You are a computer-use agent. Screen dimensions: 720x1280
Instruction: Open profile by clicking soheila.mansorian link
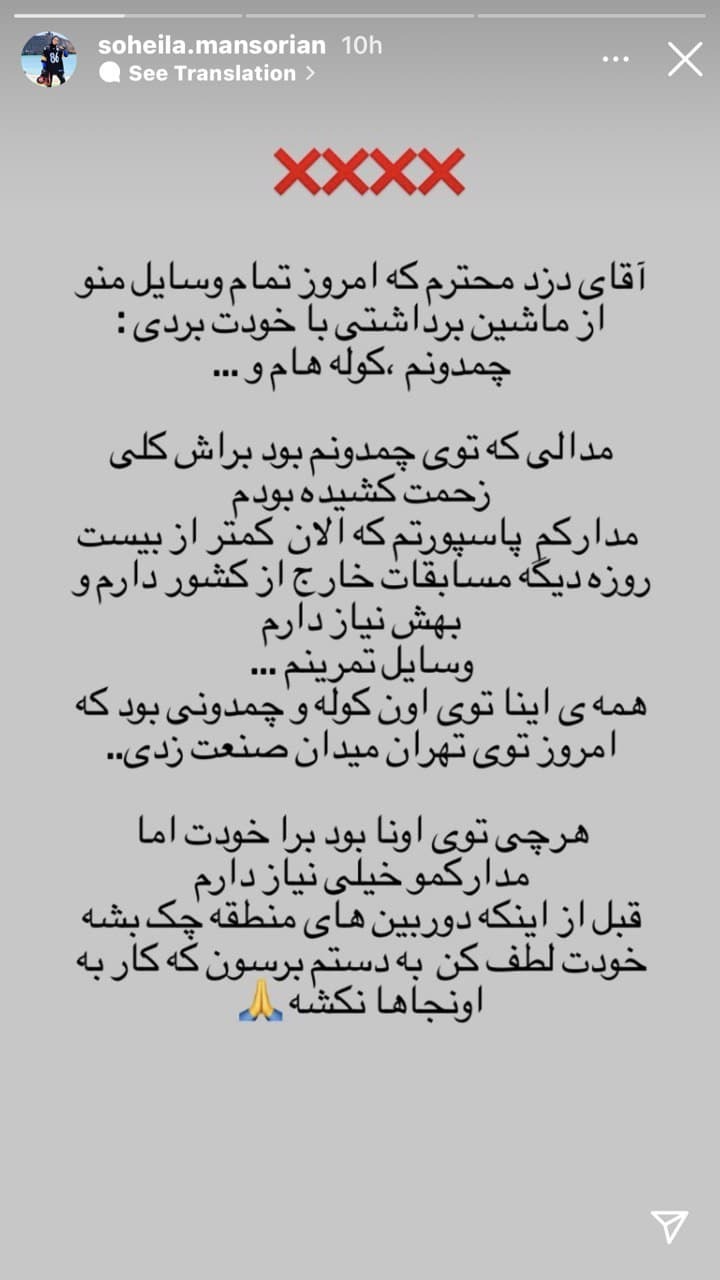point(210,45)
